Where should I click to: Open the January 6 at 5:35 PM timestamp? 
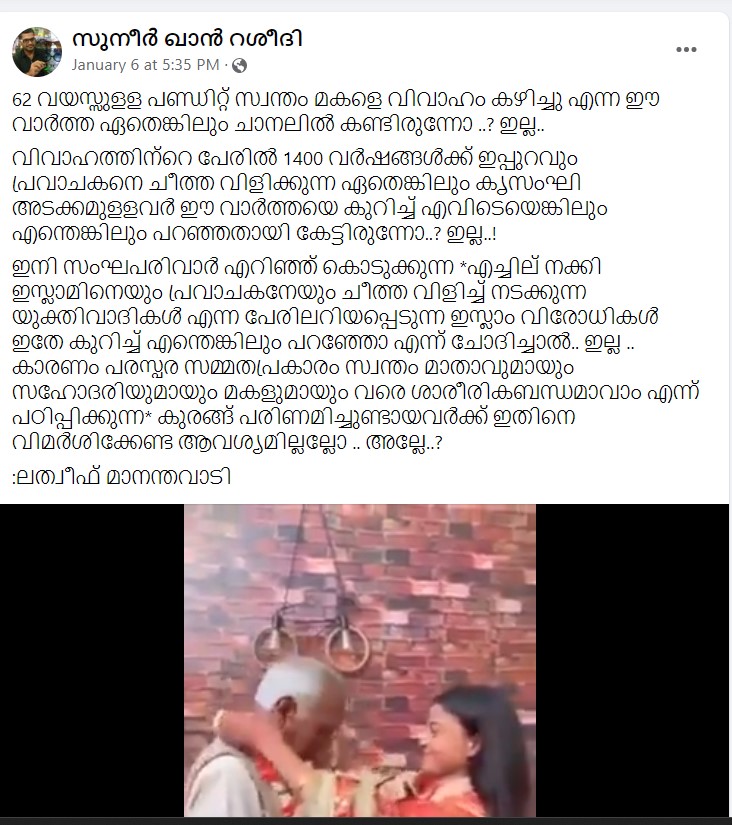point(144,65)
